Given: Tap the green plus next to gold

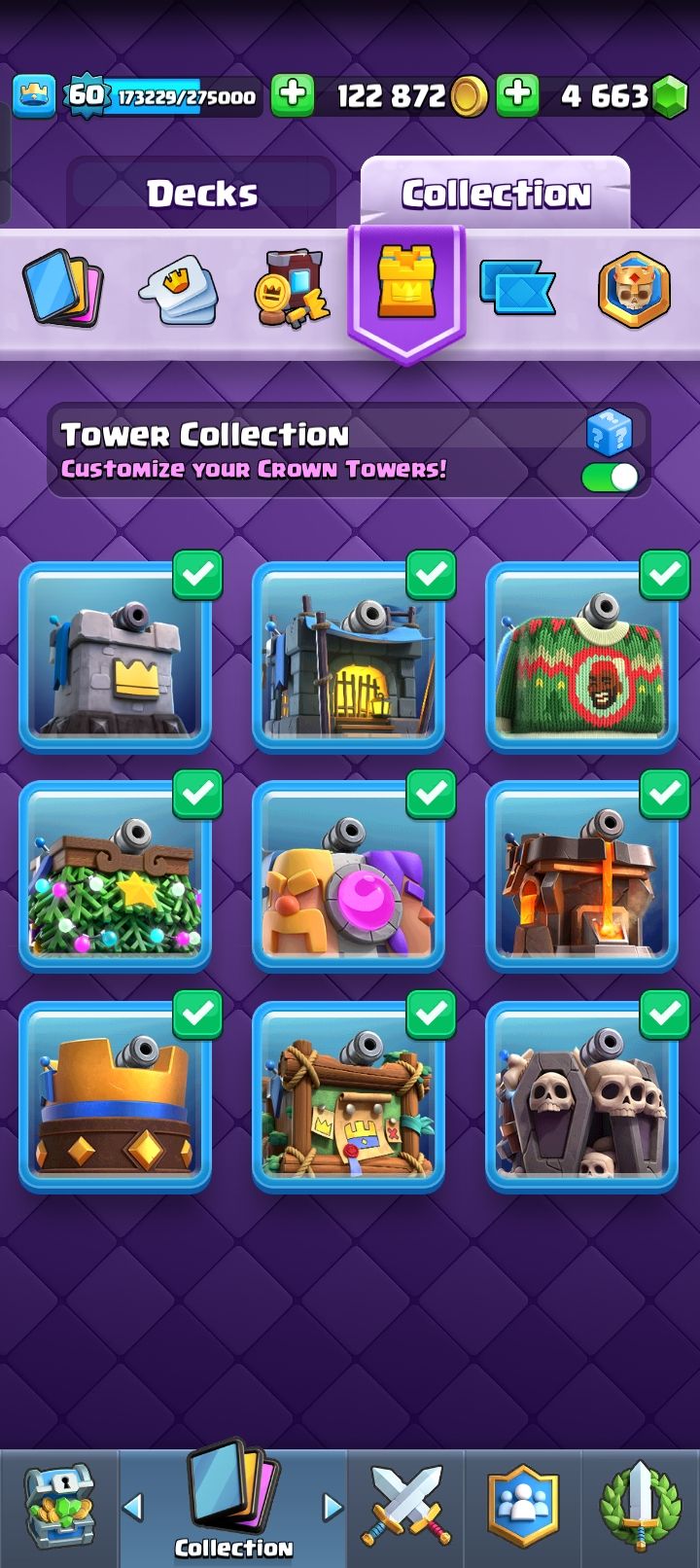Looking at the screenshot, I should point(292,95).
